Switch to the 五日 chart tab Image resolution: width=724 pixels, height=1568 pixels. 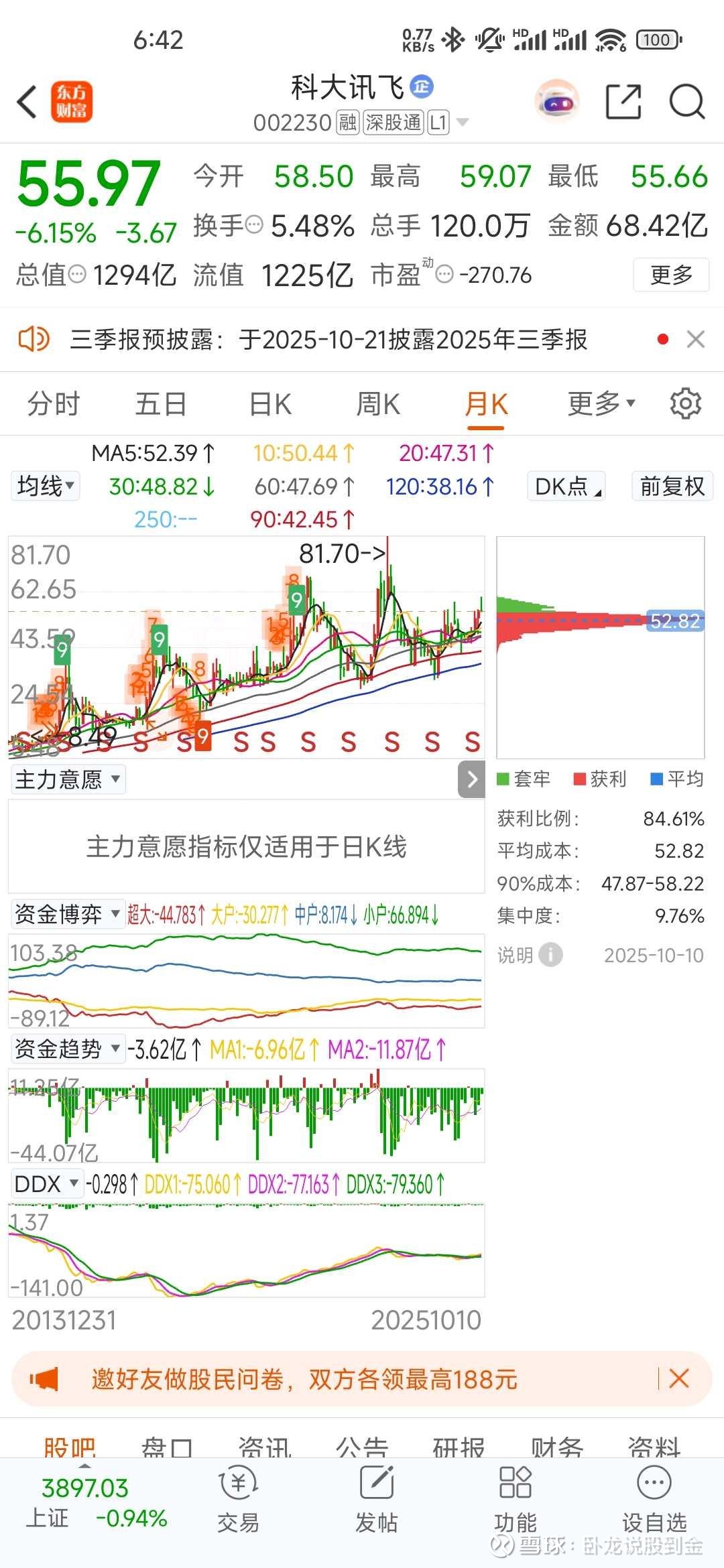tap(161, 405)
